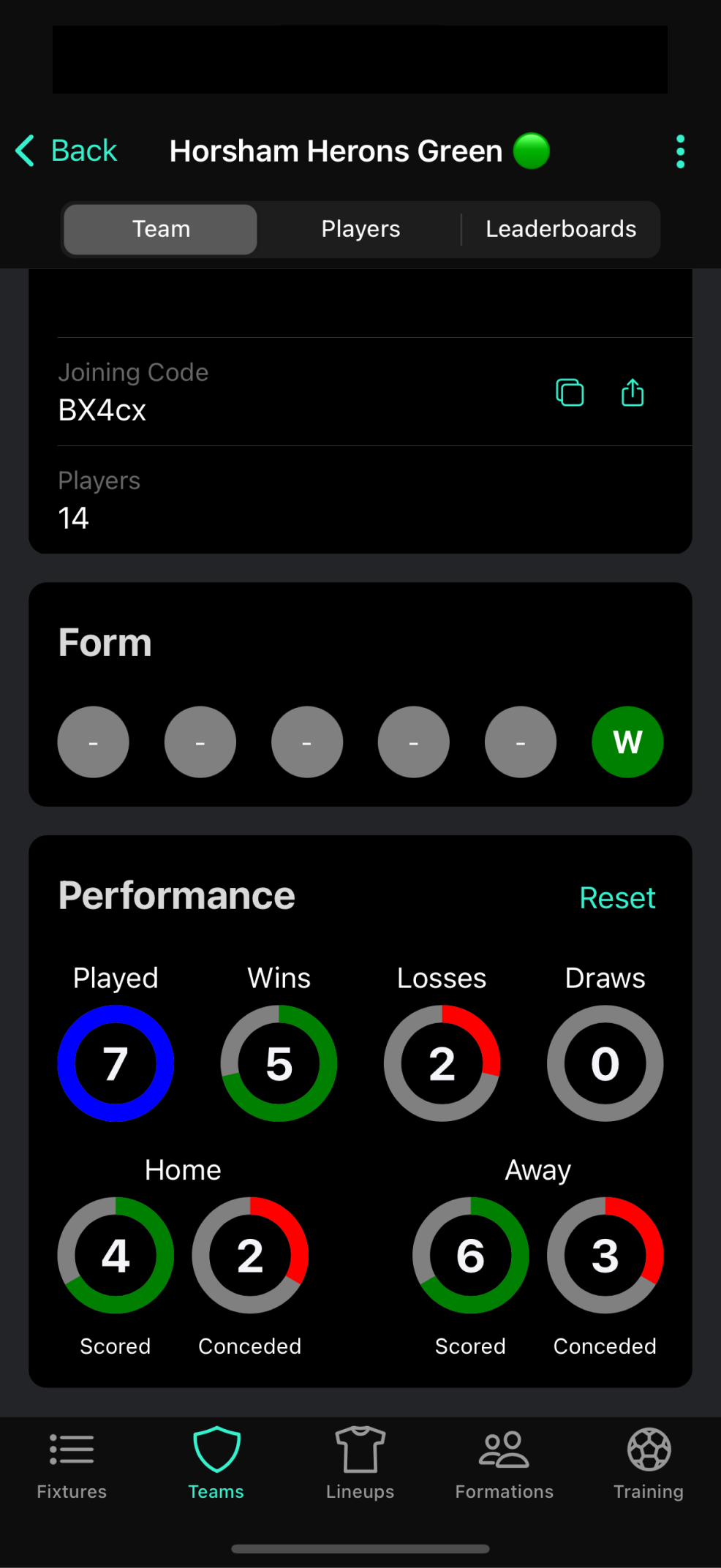
Task: Reset the Performance stats
Action: pyautogui.click(x=616, y=897)
